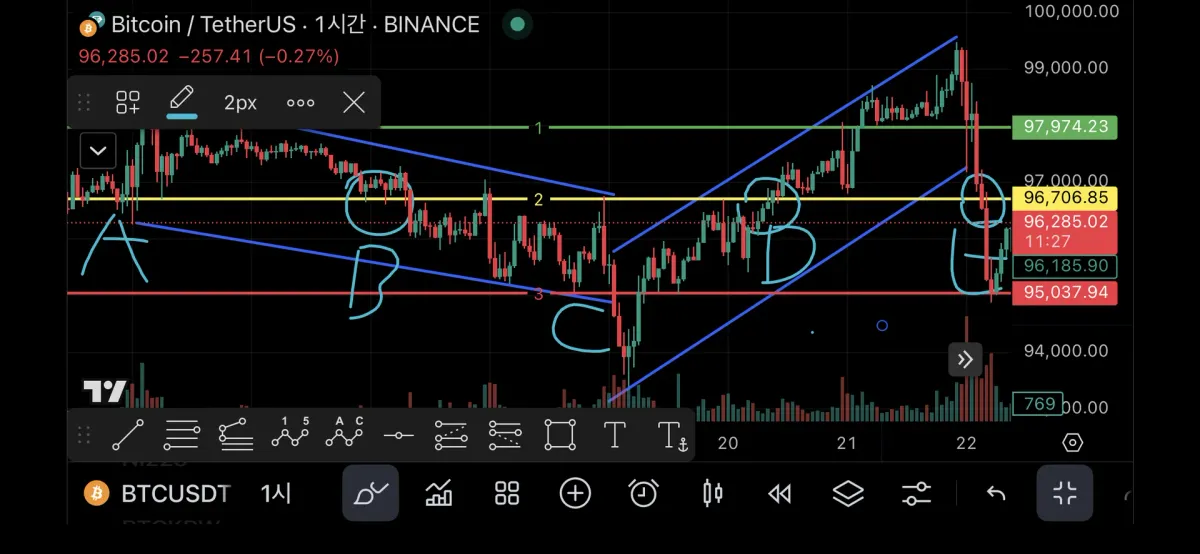The height and width of the screenshot is (554, 1200).
Task: Select the ABC correction wave tool
Action: click(345, 435)
